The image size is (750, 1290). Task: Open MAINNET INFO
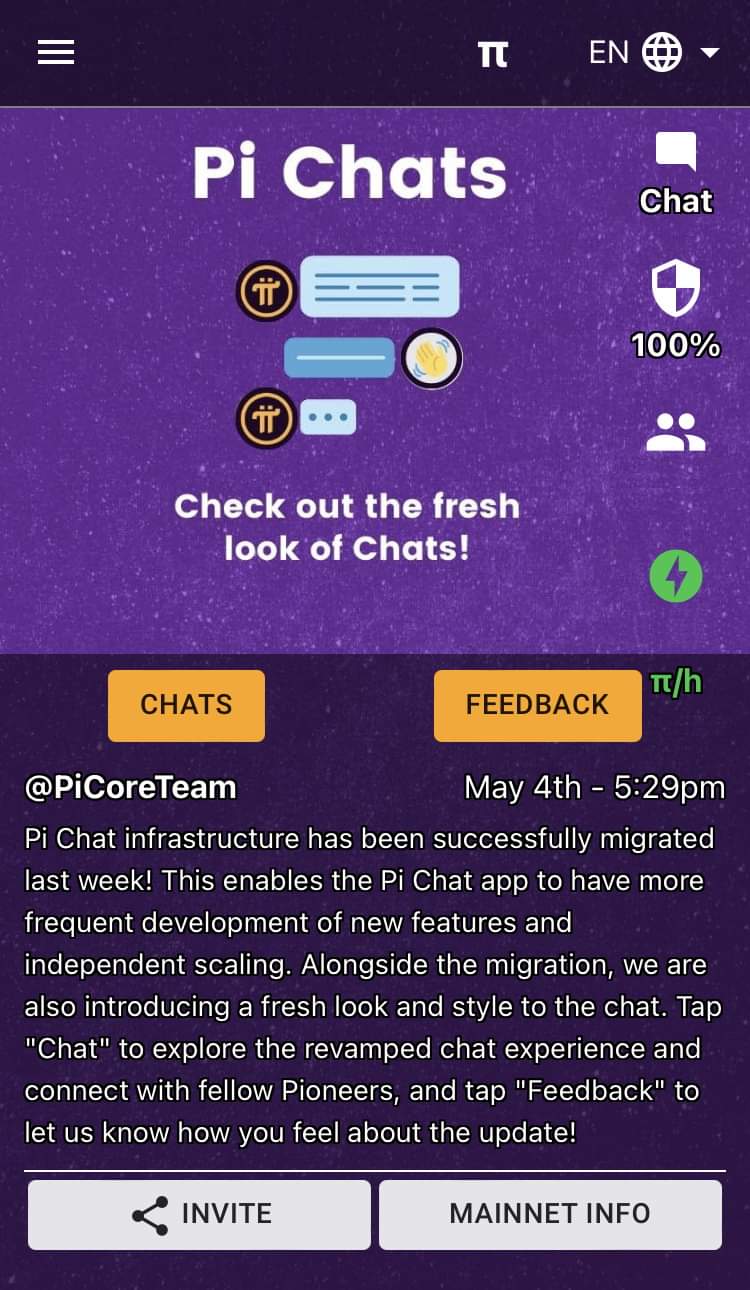(550, 1214)
